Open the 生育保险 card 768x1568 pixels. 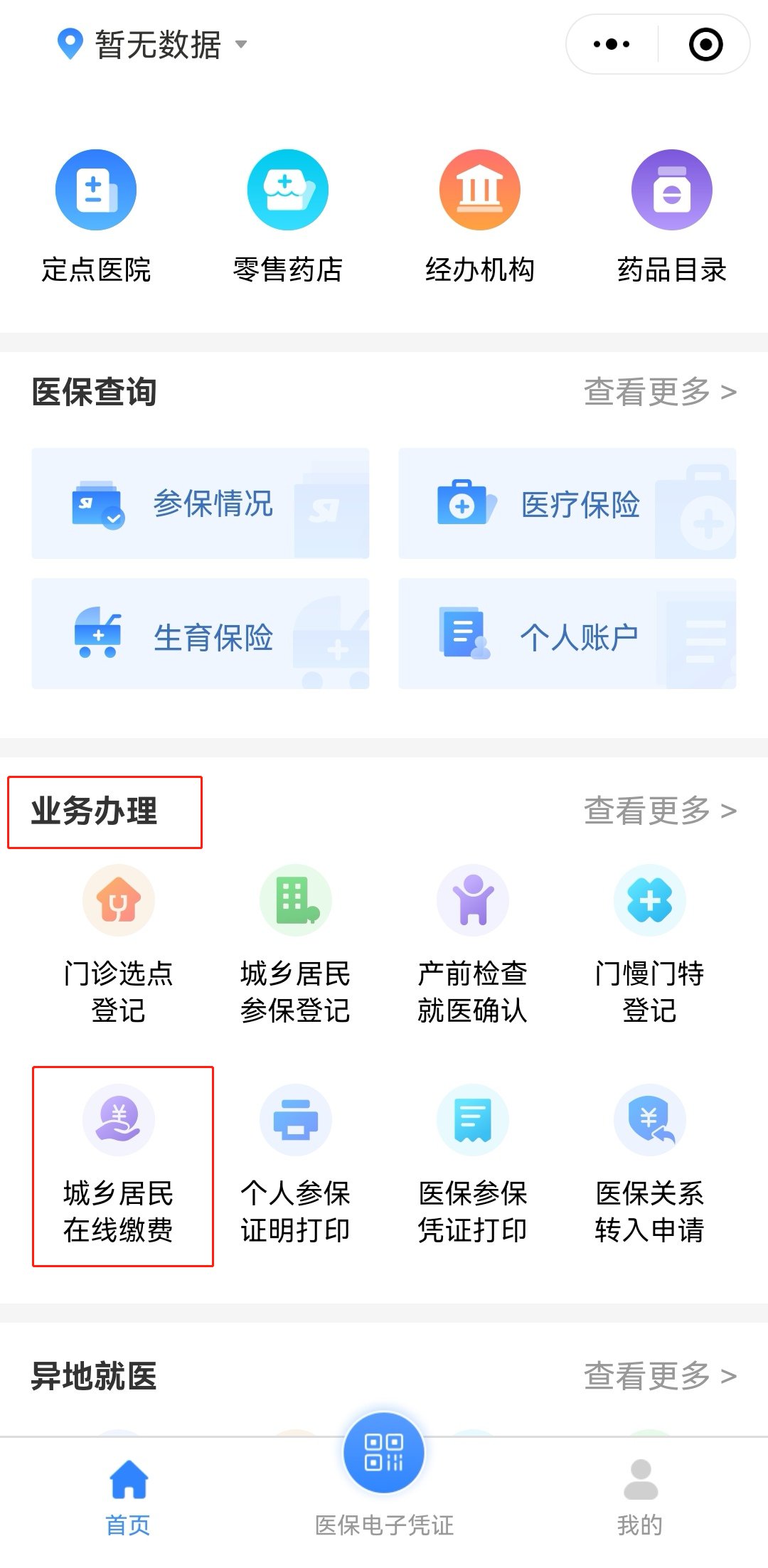201,634
